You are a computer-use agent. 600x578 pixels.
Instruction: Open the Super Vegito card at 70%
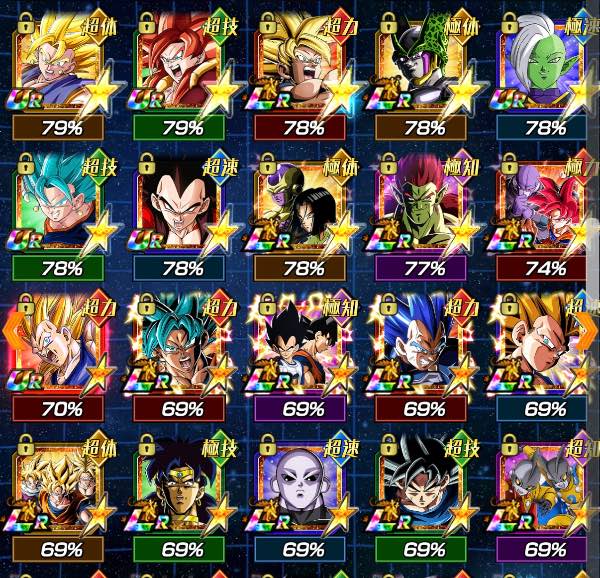[x=62, y=347]
